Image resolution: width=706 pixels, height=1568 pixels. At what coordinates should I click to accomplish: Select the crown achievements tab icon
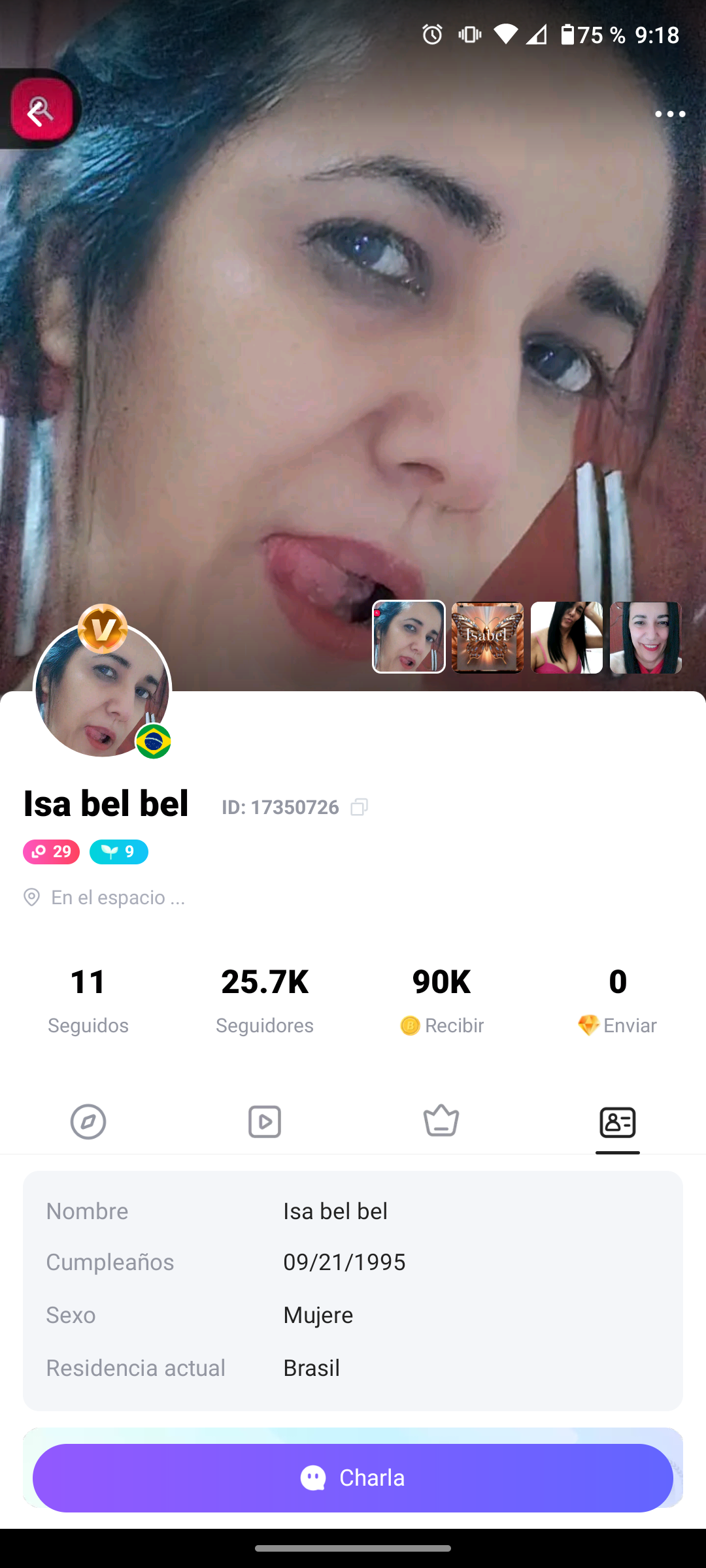(x=441, y=1120)
